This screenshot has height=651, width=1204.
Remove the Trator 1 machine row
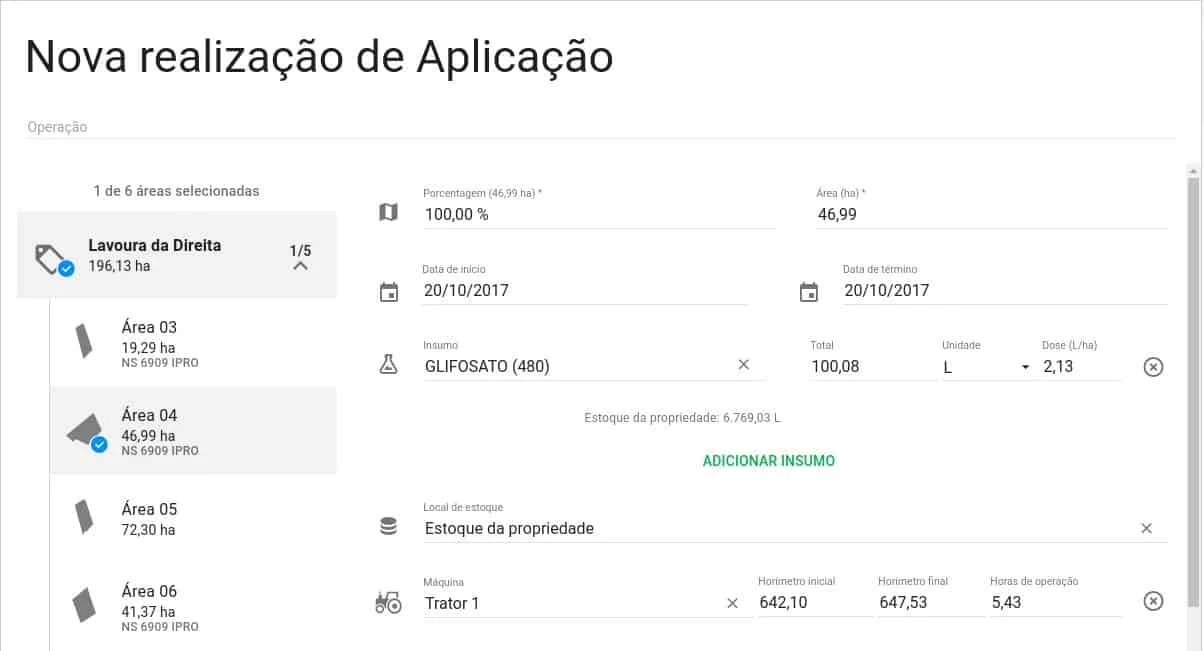[x=1153, y=601]
